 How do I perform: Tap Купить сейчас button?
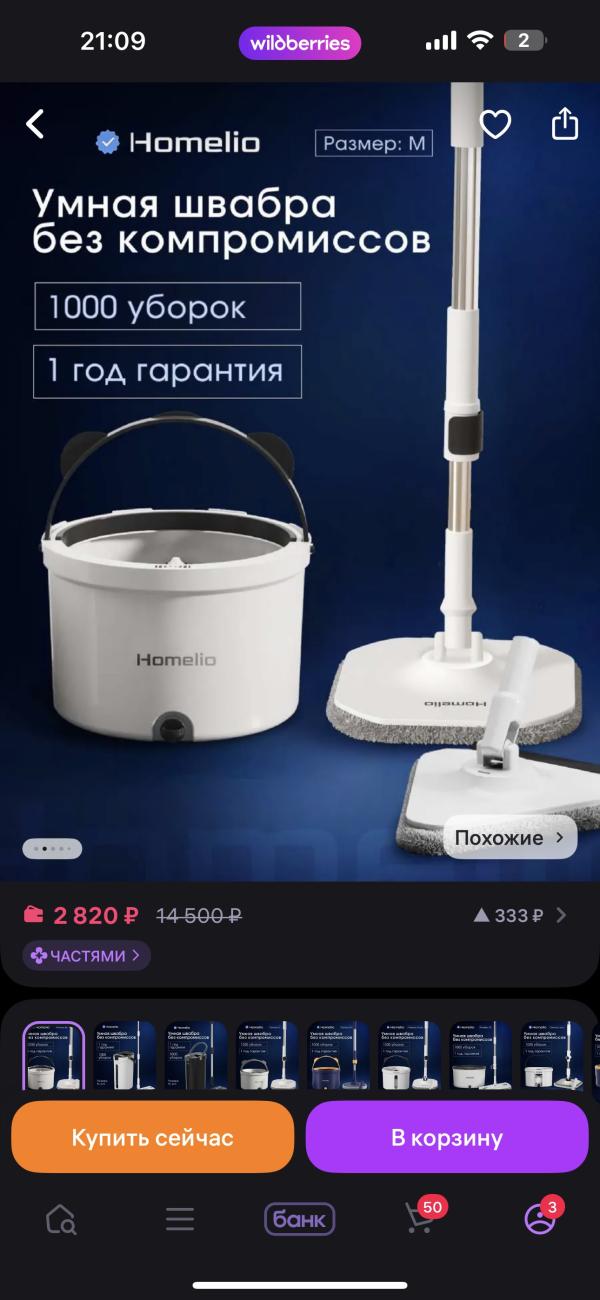tap(152, 1137)
